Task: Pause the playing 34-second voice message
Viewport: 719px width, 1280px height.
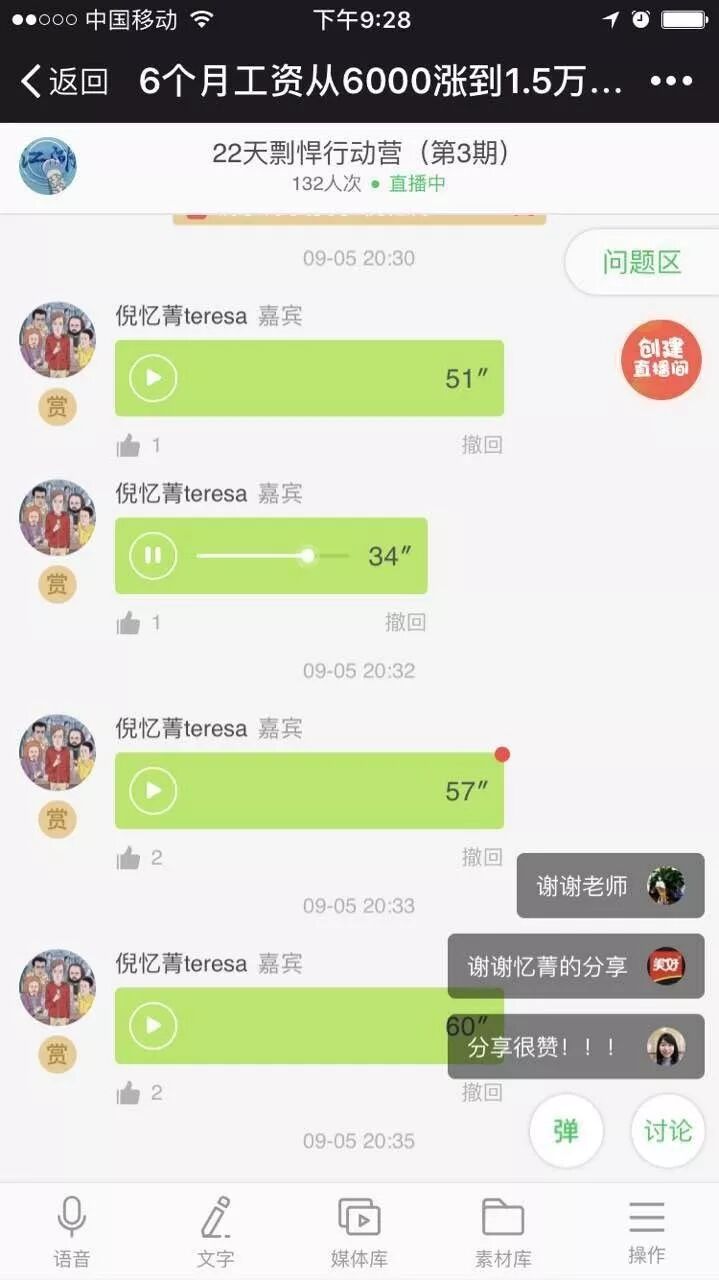Action: (x=154, y=555)
